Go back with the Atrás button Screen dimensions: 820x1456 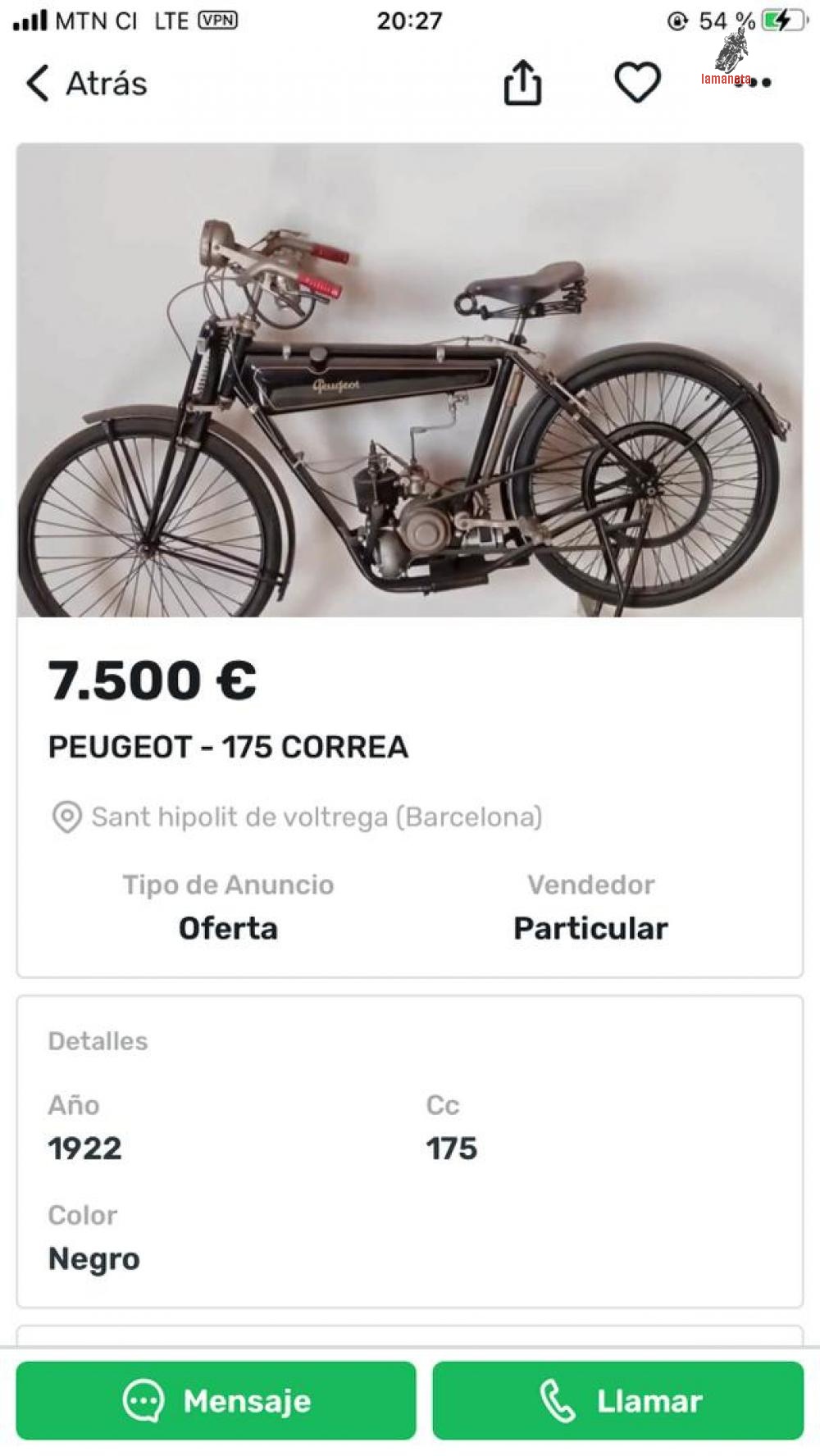pos(86,84)
